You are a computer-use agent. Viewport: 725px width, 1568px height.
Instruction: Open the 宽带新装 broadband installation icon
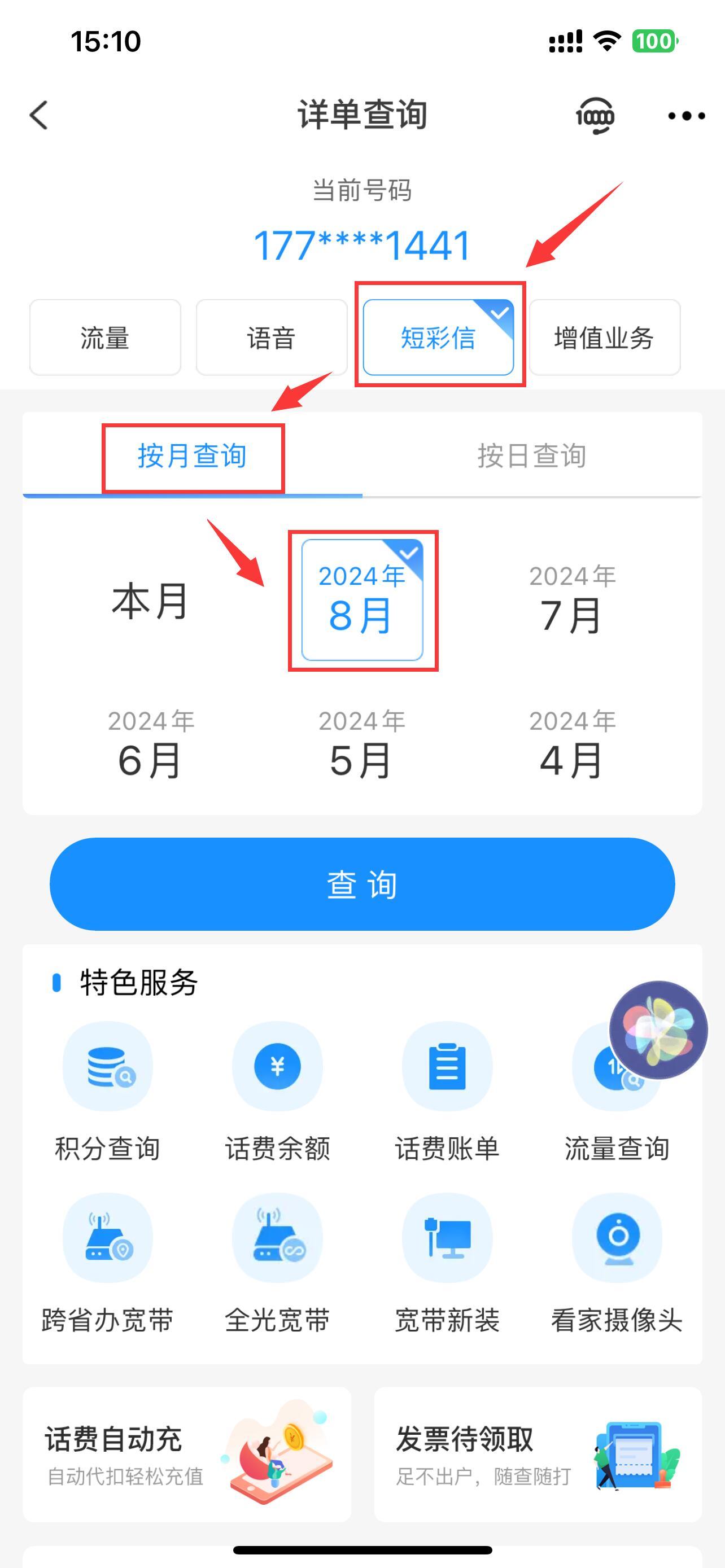pos(446,1239)
